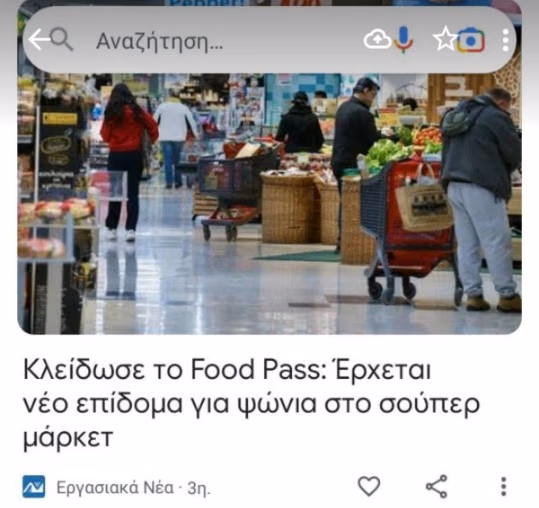Open more options for Εργασιακά Νέα article
The width and height of the screenshot is (539, 508).
point(504,486)
